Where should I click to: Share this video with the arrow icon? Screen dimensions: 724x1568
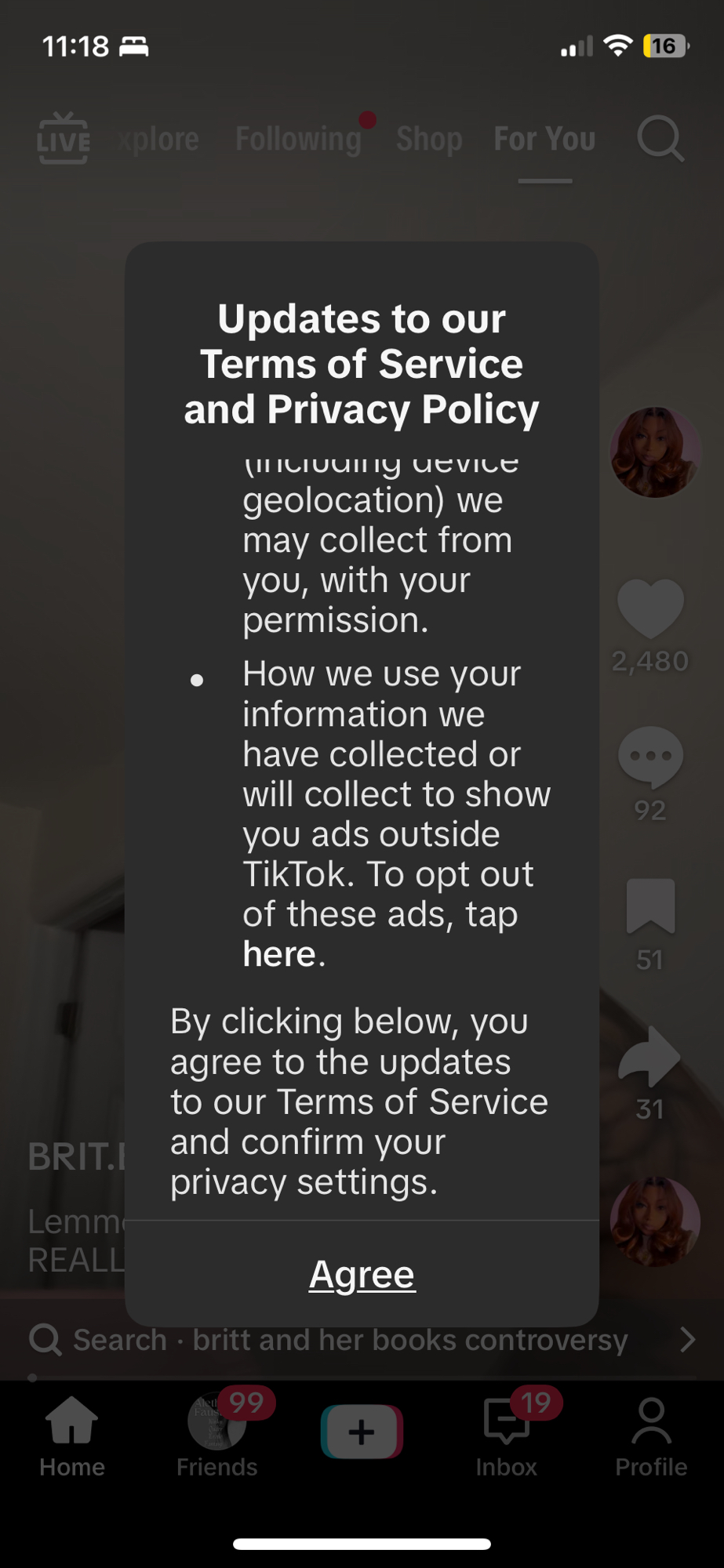(650, 1055)
